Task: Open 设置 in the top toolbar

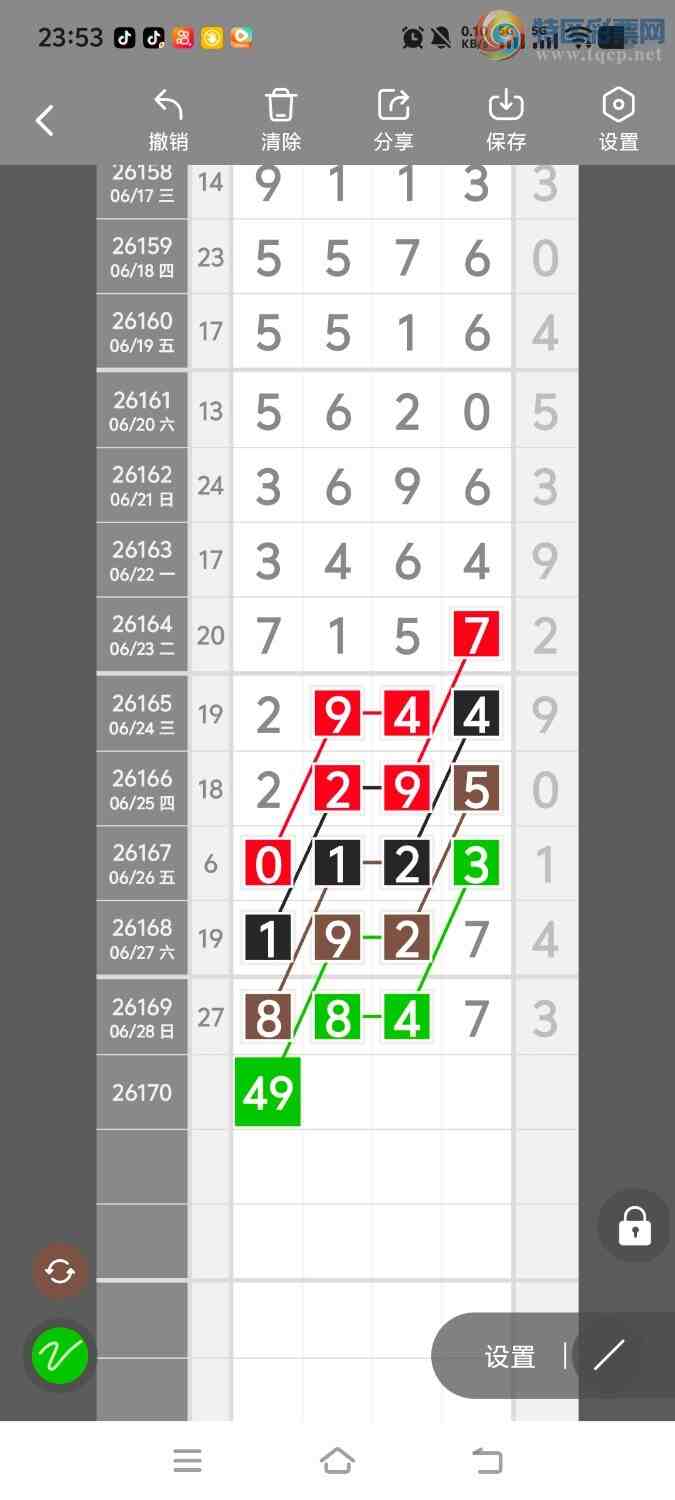Action: [618, 120]
